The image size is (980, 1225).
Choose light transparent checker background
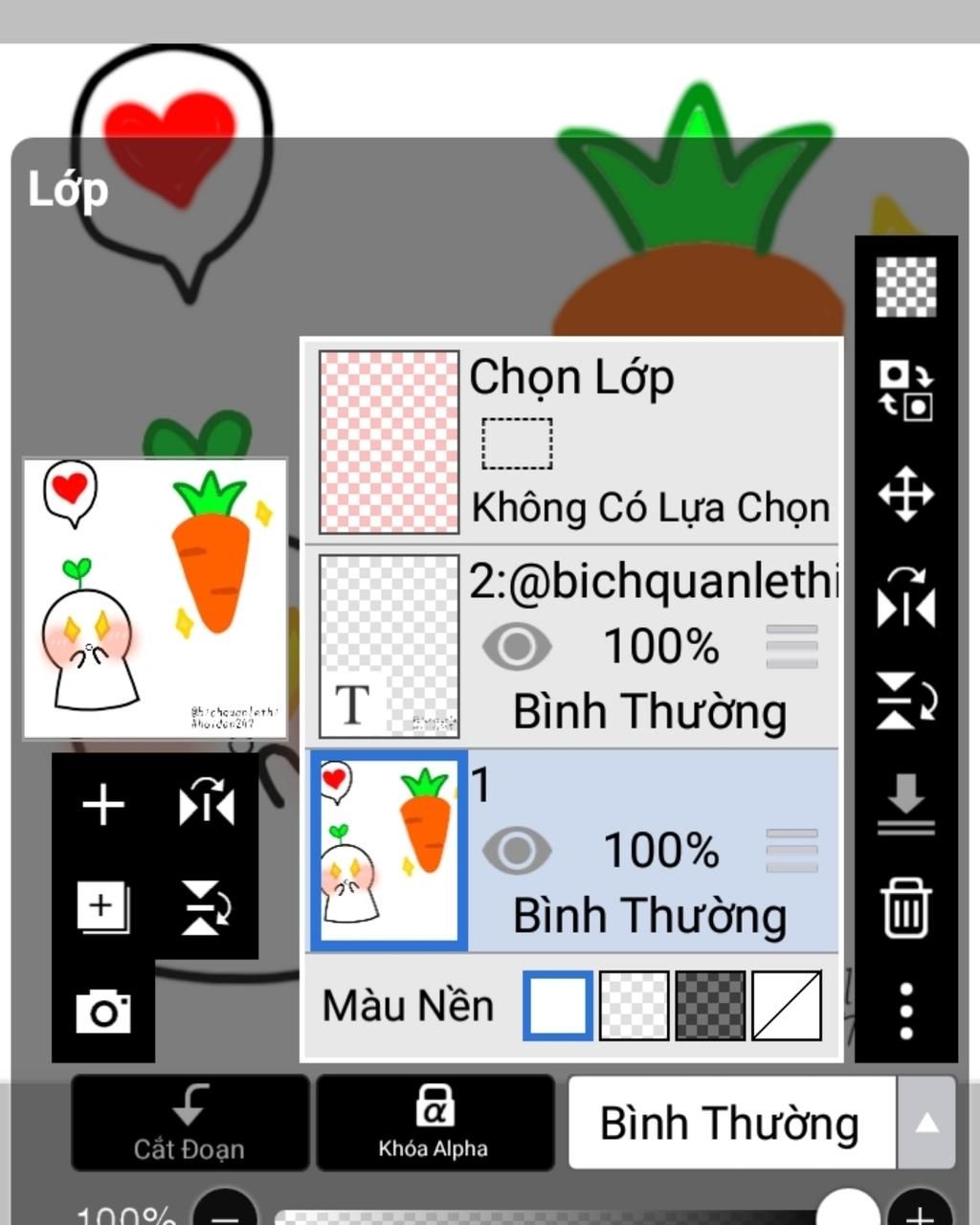(x=634, y=1006)
